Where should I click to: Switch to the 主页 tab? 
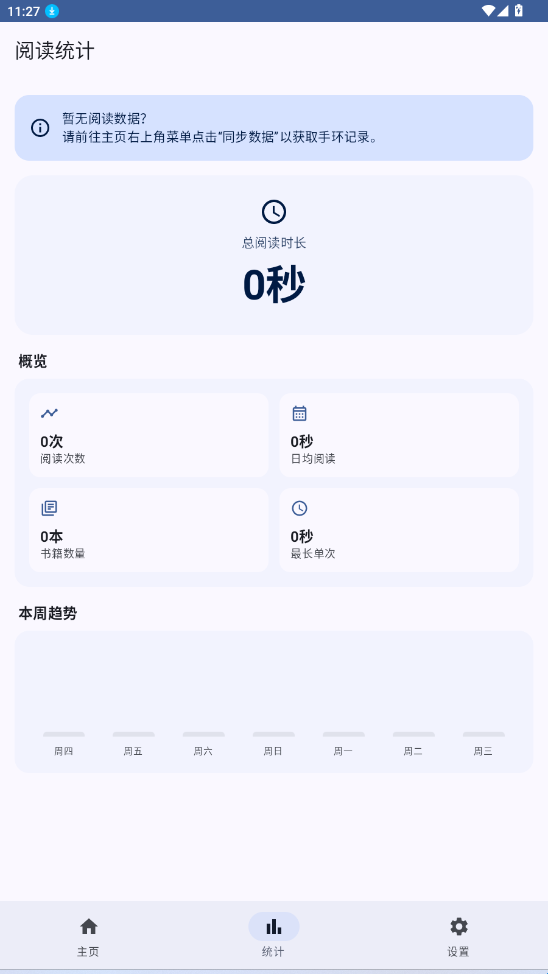click(88, 937)
